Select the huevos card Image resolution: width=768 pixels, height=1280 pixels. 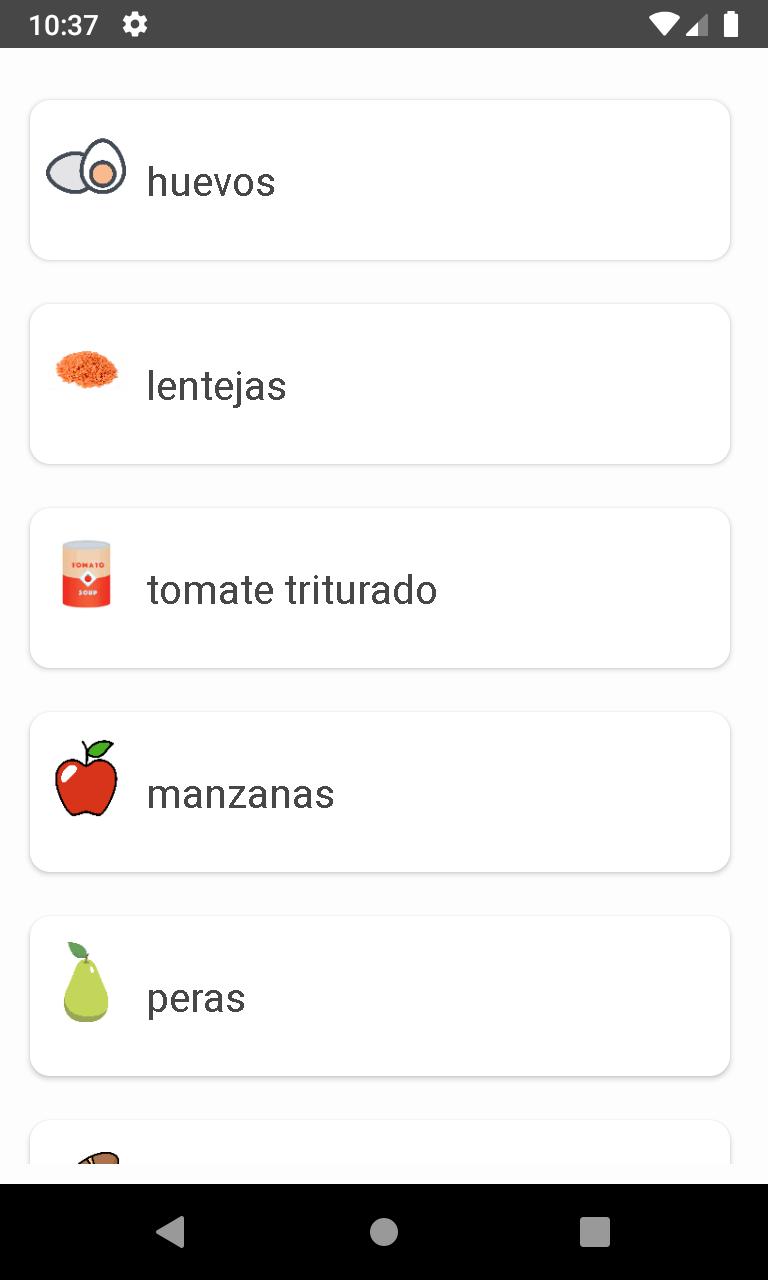pos(380,180)
